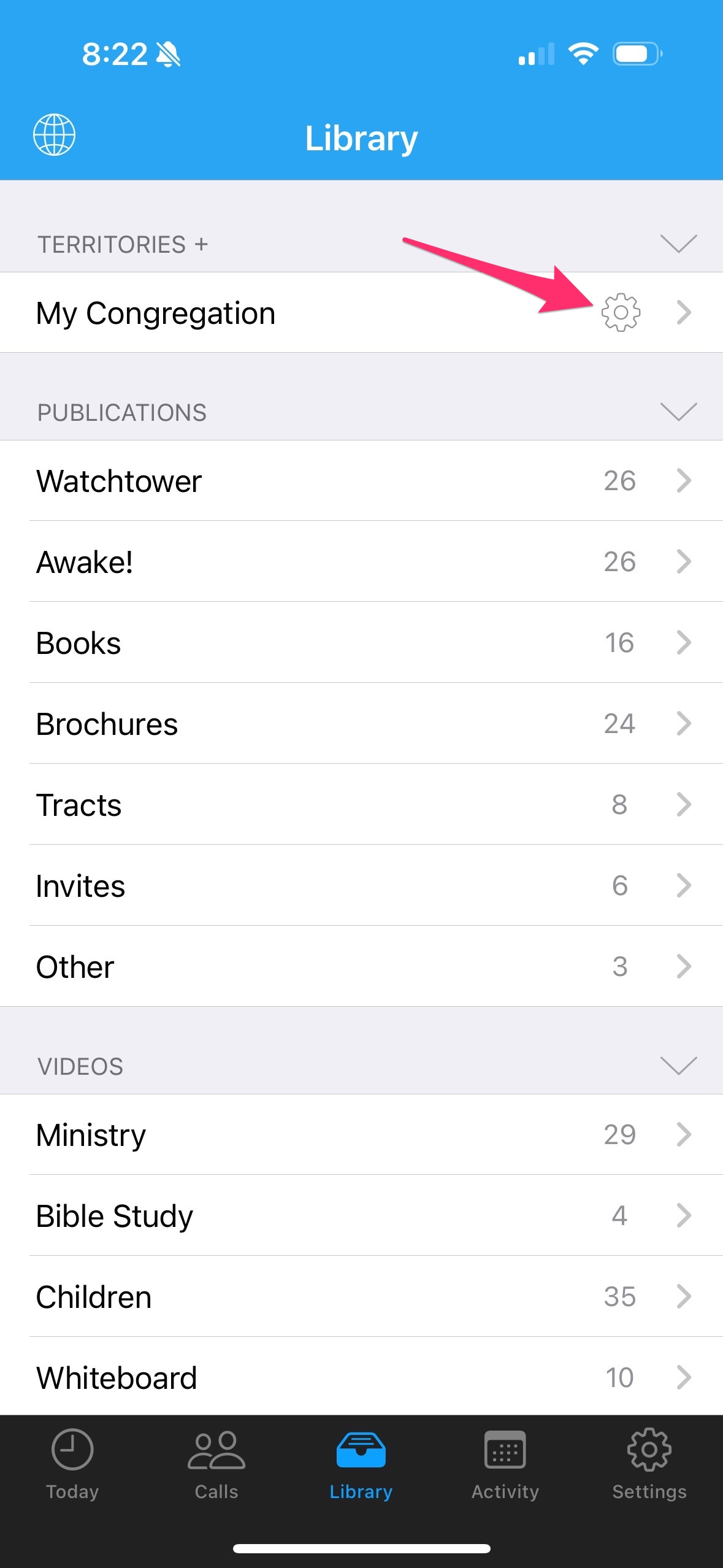Add a territory via TERRITORIES +

click(x=123, y=244)
